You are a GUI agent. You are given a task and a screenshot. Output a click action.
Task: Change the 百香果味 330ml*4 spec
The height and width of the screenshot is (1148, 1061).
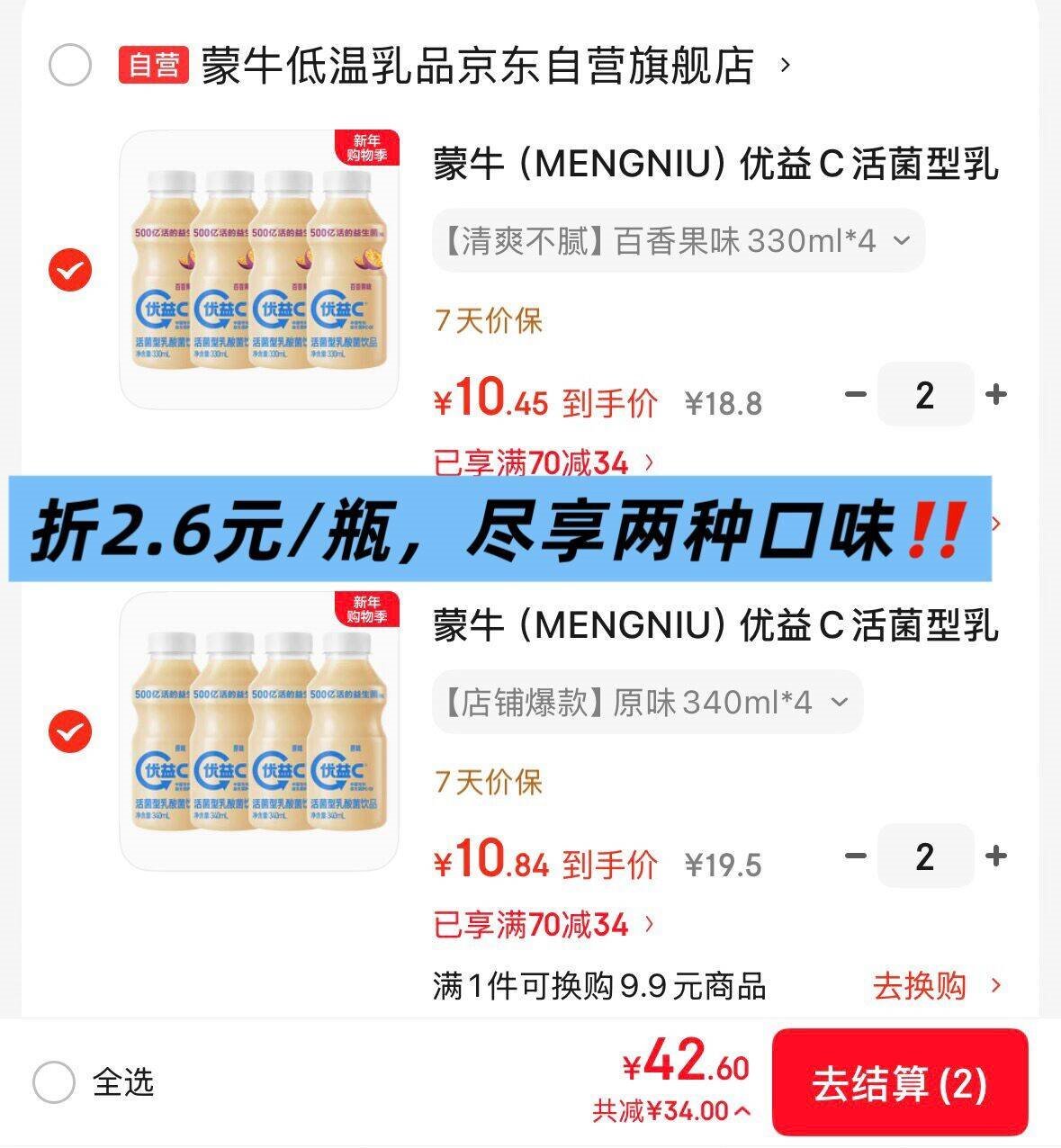[x=678, y=241]
